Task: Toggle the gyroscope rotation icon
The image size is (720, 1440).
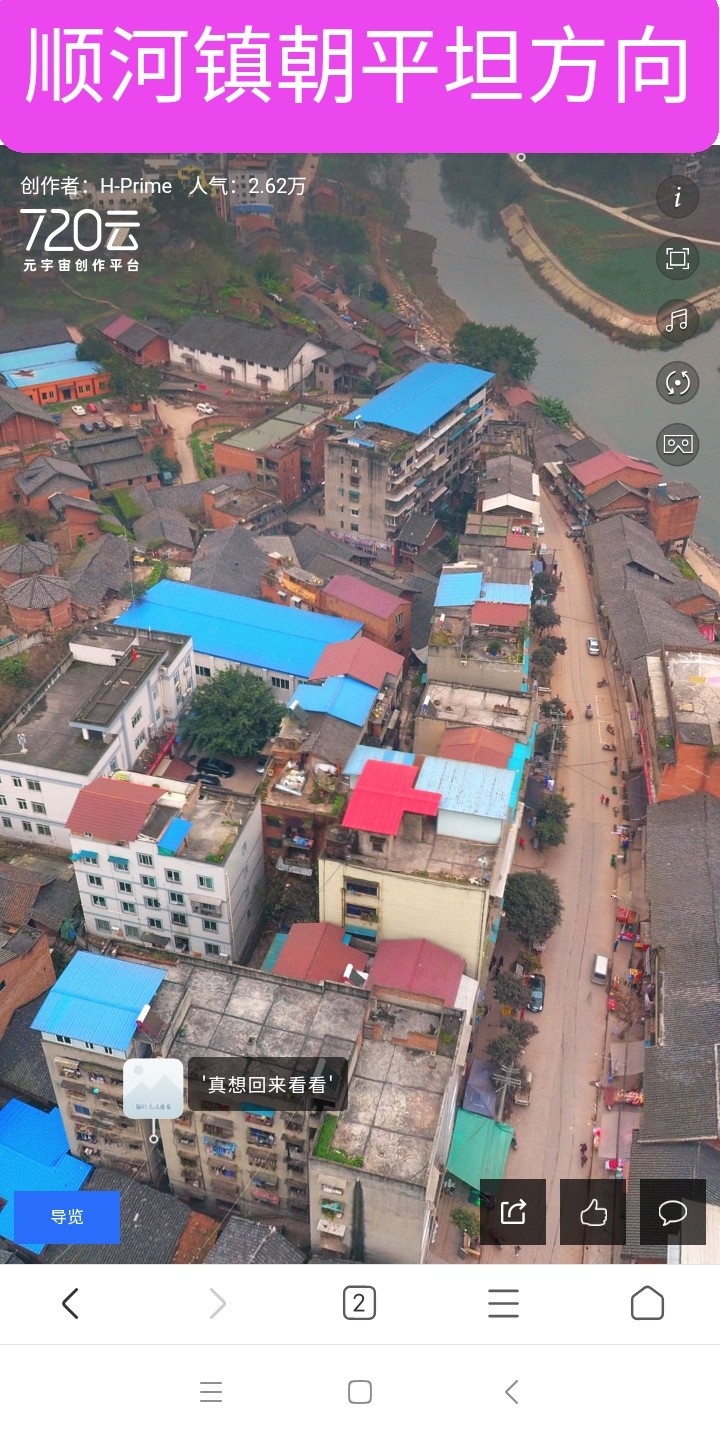Action: point(677,382)
